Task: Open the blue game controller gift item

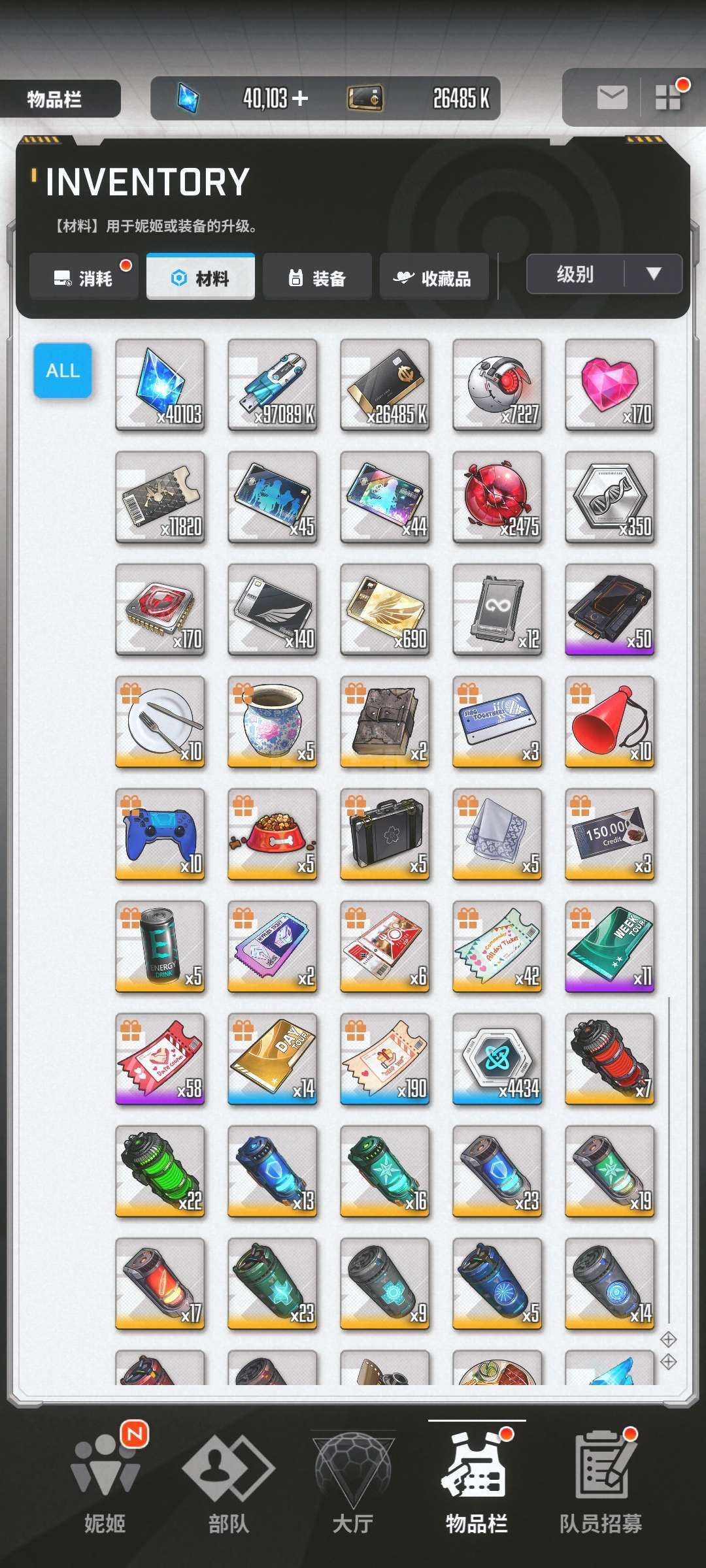Action: point(160,834)
